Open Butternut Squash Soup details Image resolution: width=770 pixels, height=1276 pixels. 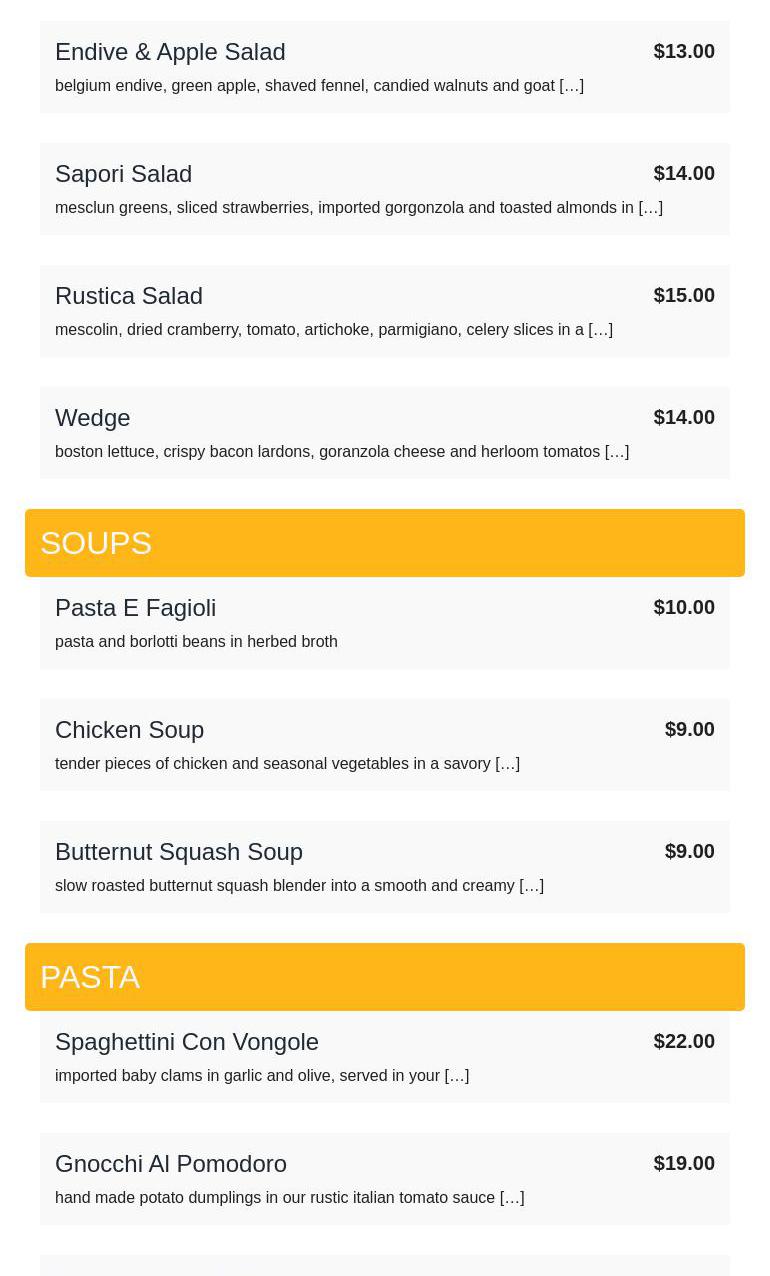[179, 852]
